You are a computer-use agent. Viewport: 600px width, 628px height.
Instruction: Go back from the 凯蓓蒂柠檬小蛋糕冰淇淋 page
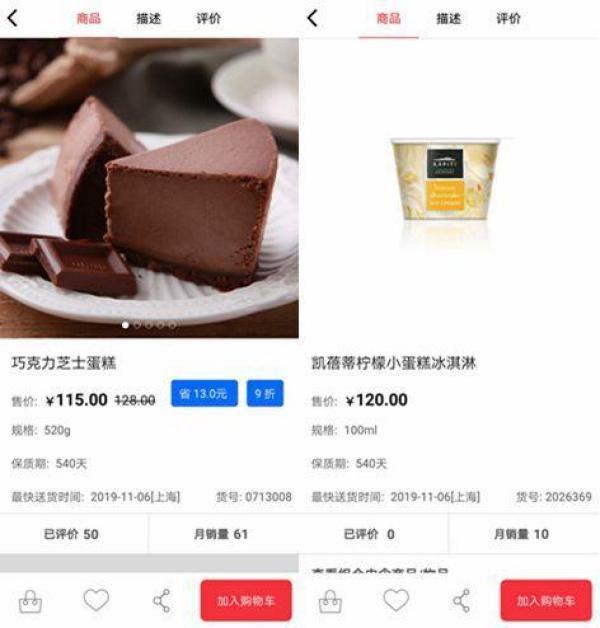[x=313, y=18]
